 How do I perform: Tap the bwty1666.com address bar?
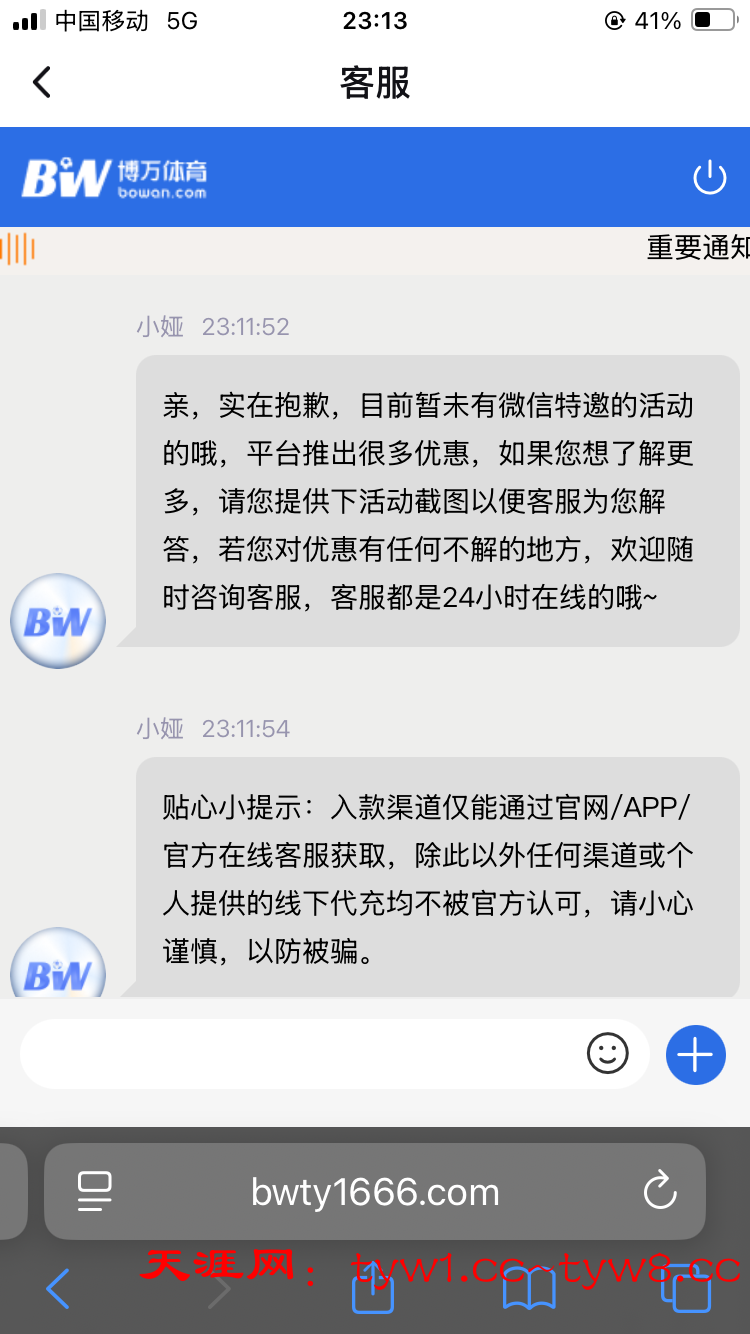[x=375, y=1191]
